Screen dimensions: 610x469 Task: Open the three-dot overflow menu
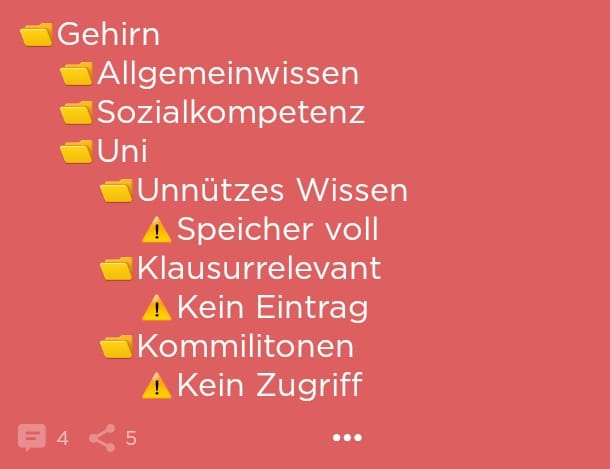point(347,438)
